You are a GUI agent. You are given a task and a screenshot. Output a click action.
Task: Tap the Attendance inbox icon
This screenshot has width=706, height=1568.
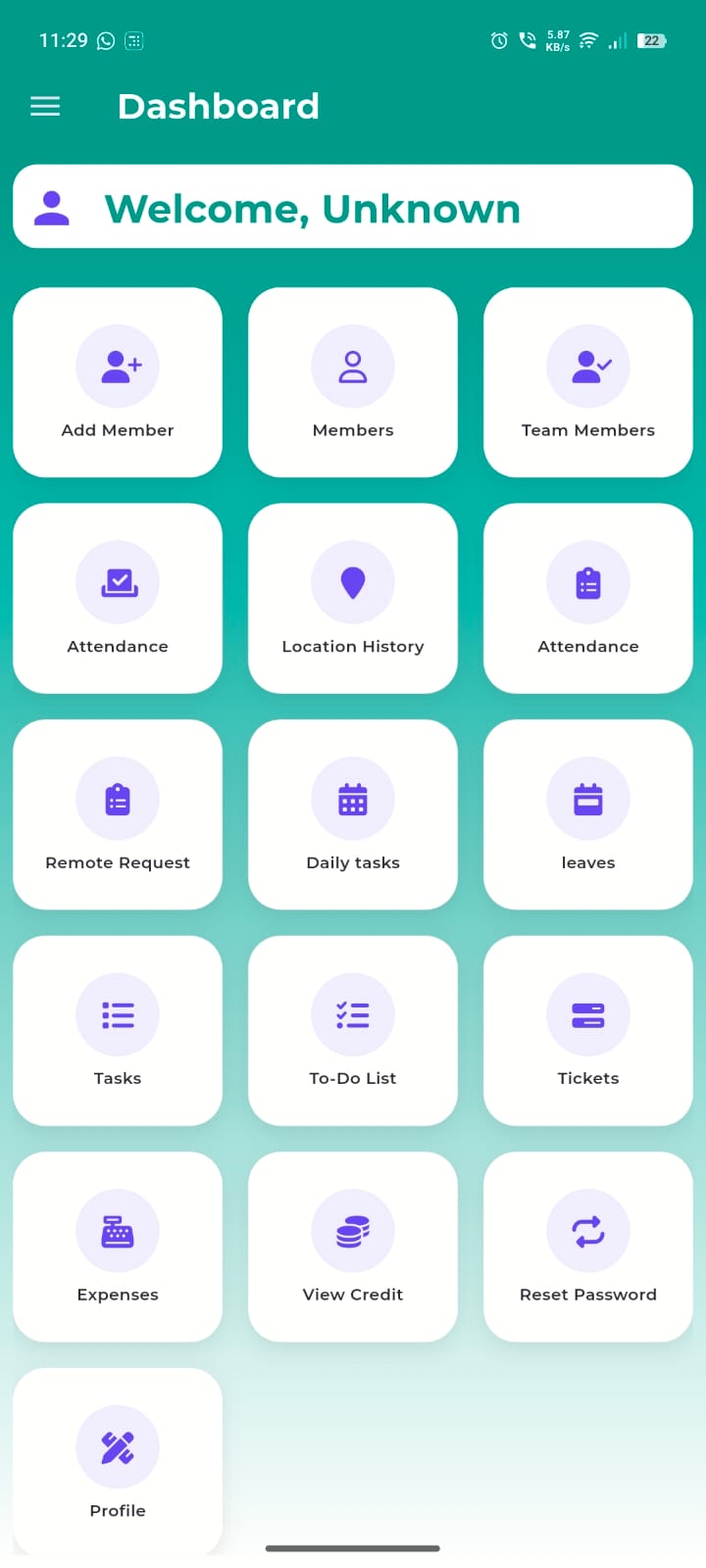click(x=118, y=582)
